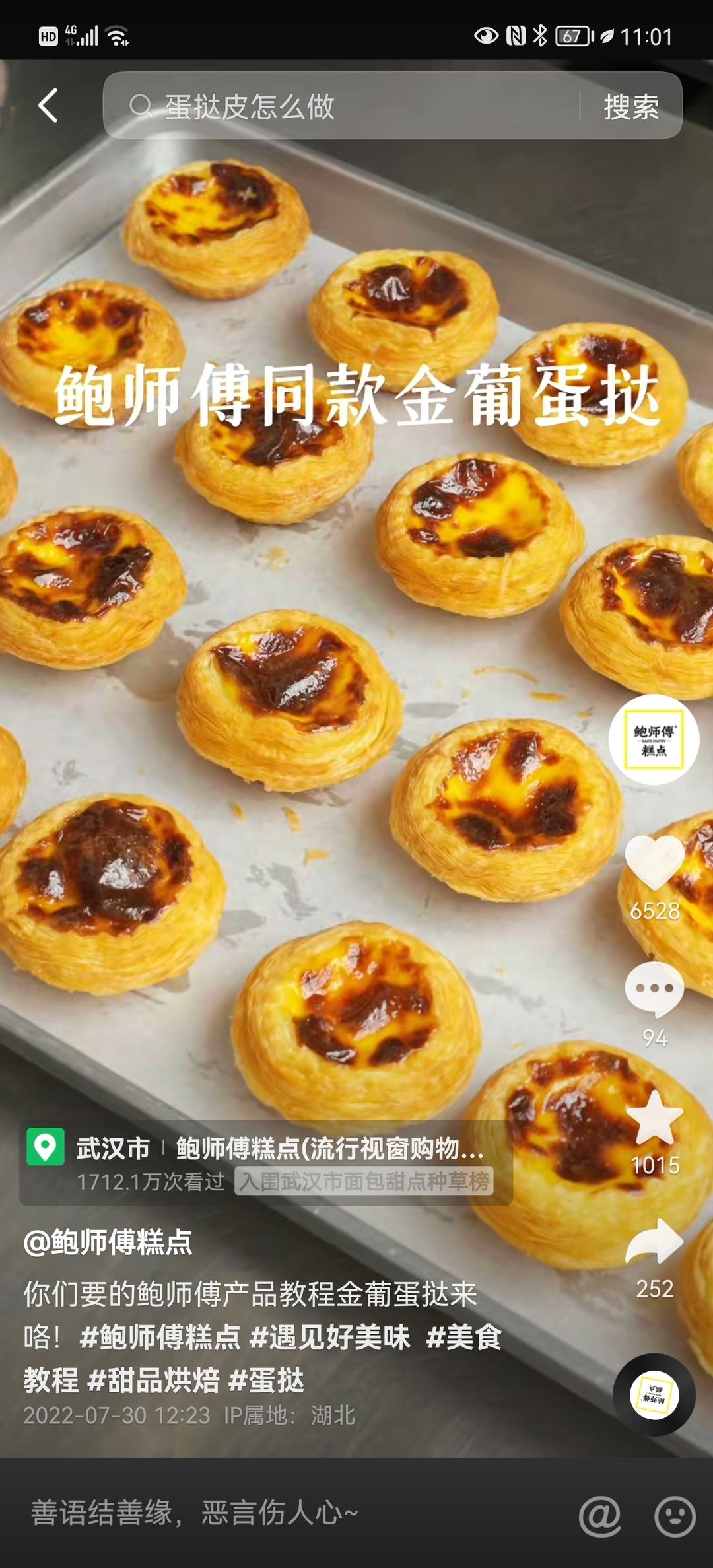Share this video via the arrow icon
Image resolution: width=713 pixels, height=1568 pixels.
(x=654, y=1243)
